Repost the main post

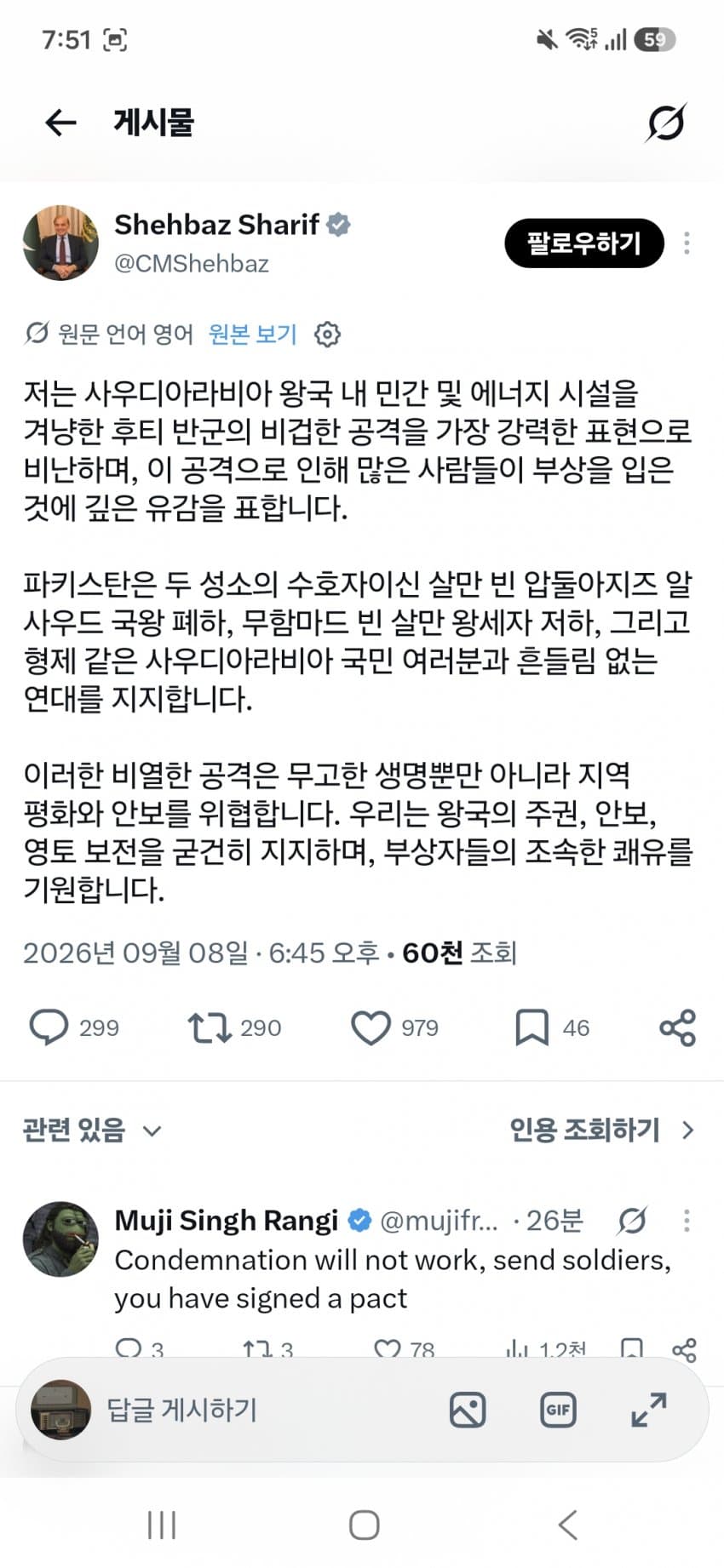[210, 1027]
